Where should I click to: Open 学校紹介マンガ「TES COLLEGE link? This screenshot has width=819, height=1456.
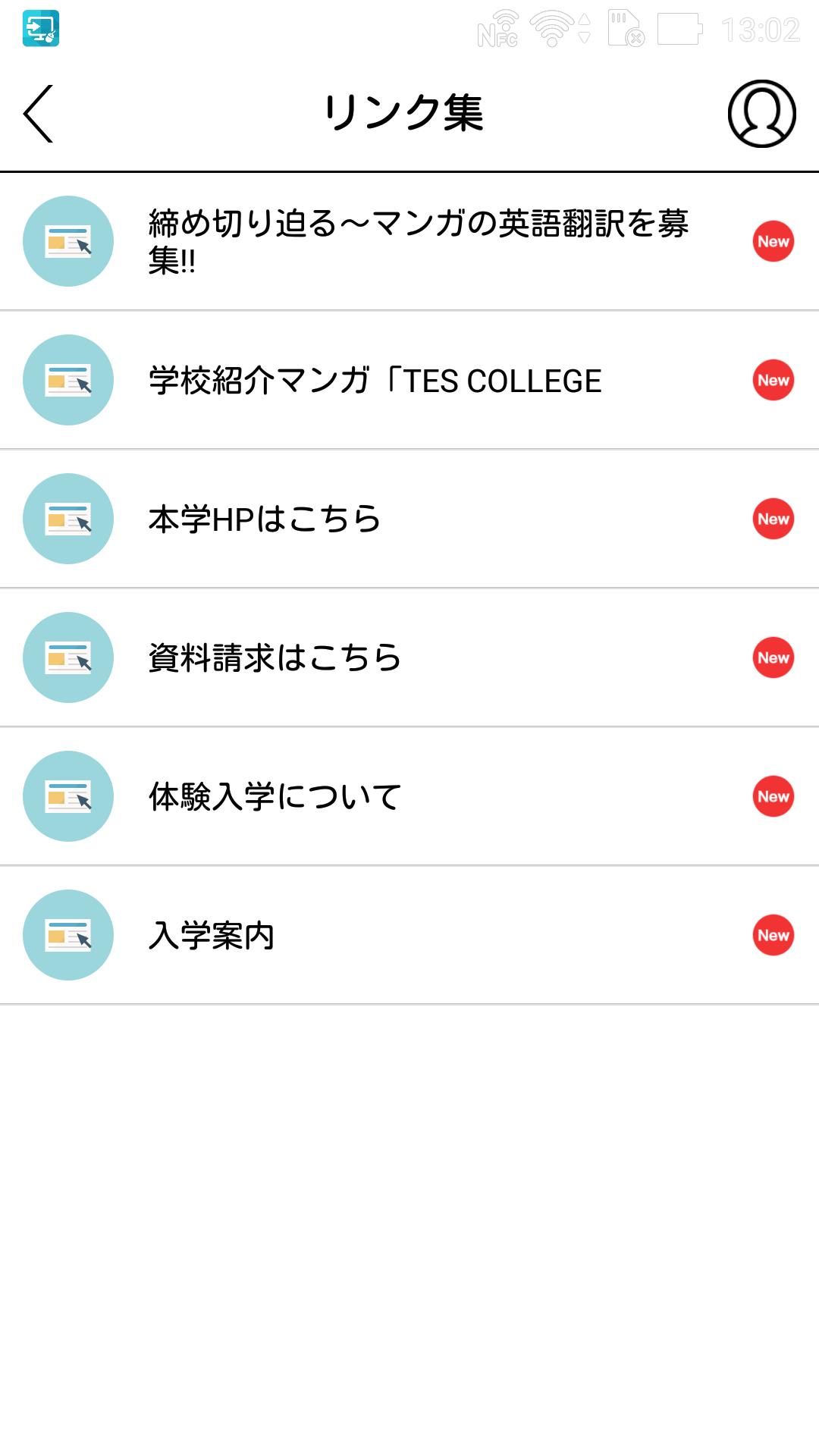(x=409, y=380)
